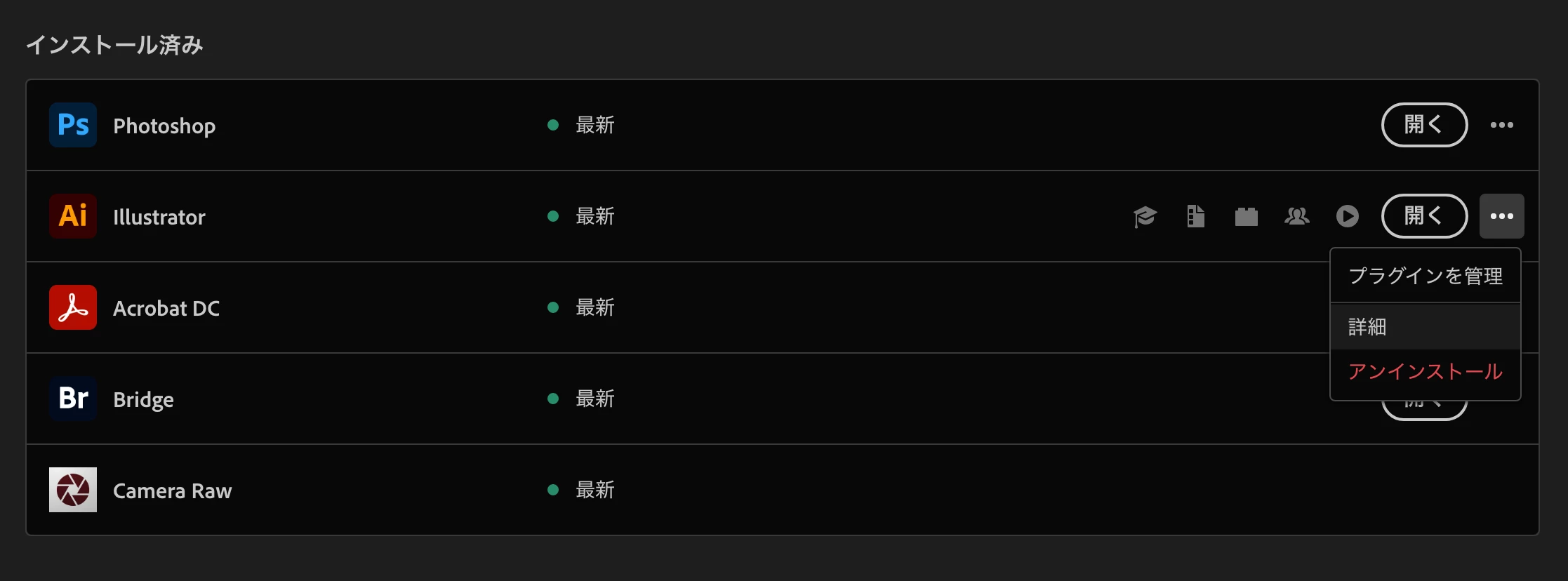Close the Illustrator three-dot options menu

pos(1501,216)
